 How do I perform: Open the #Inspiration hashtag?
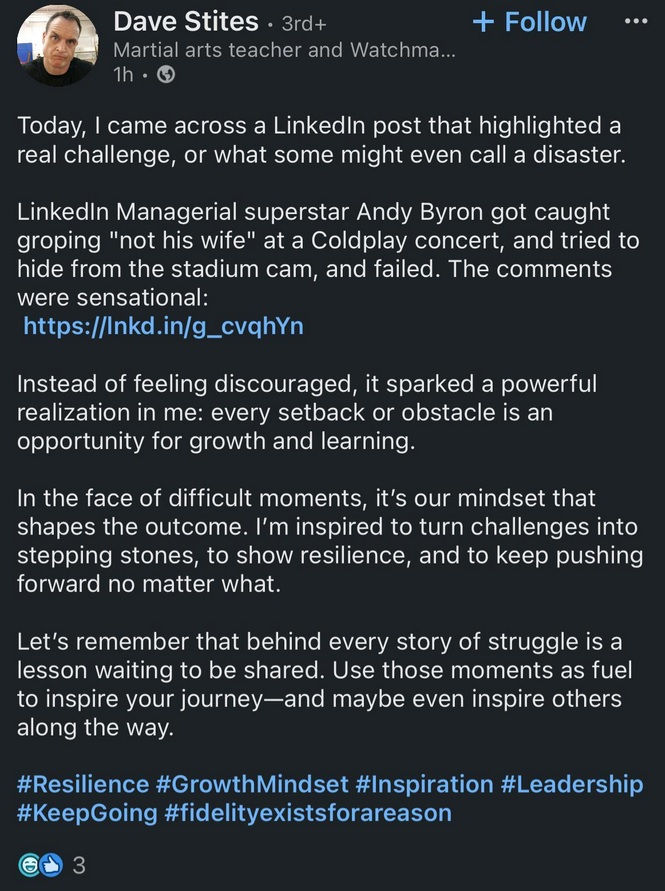(x=424, y=784)
